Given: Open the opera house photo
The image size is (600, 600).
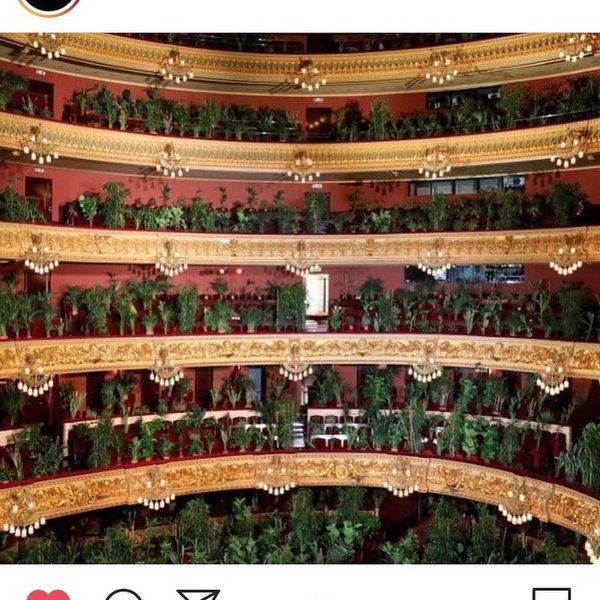Looking at the screenshot, I should pyautogui.click(x=300, y=298).
